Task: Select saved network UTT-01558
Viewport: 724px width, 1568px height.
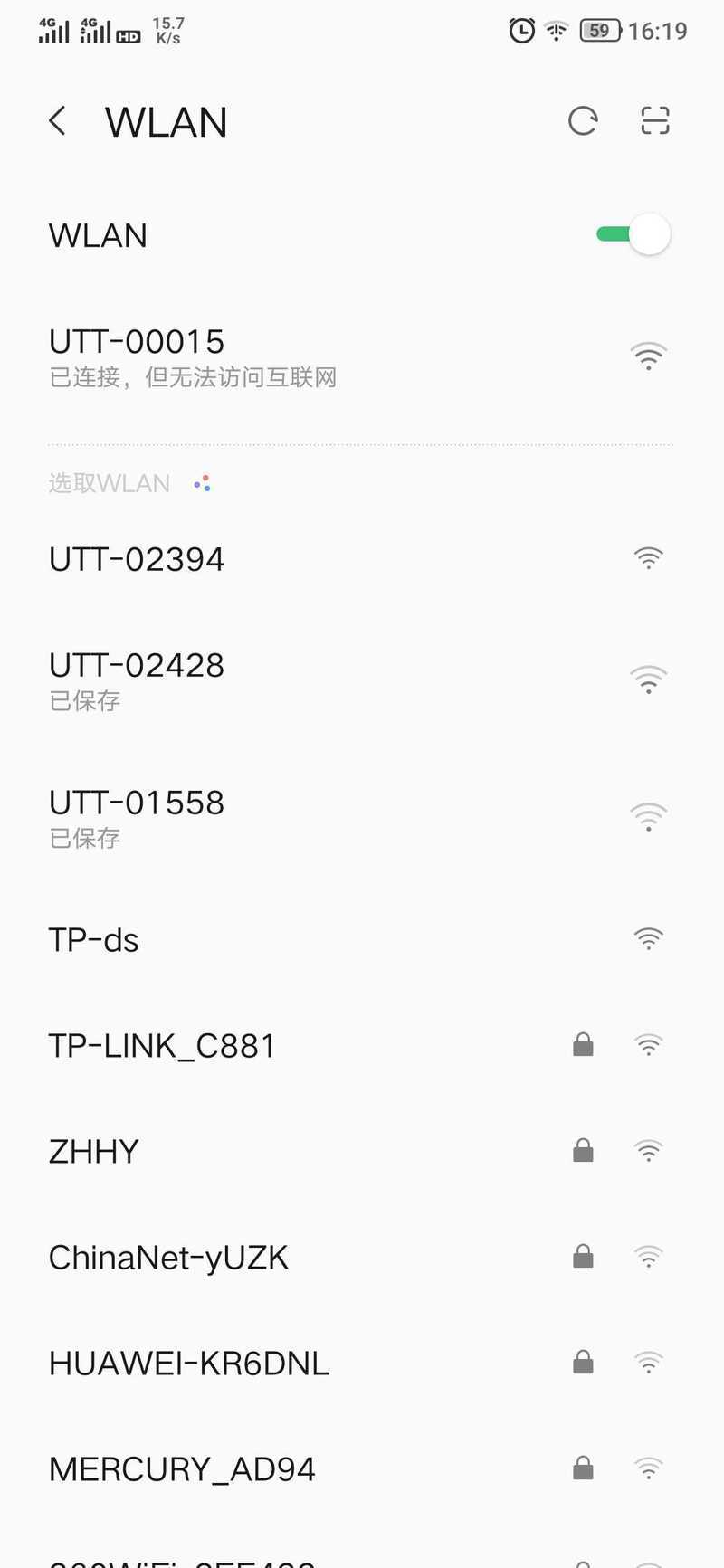Action: [362, 817]
